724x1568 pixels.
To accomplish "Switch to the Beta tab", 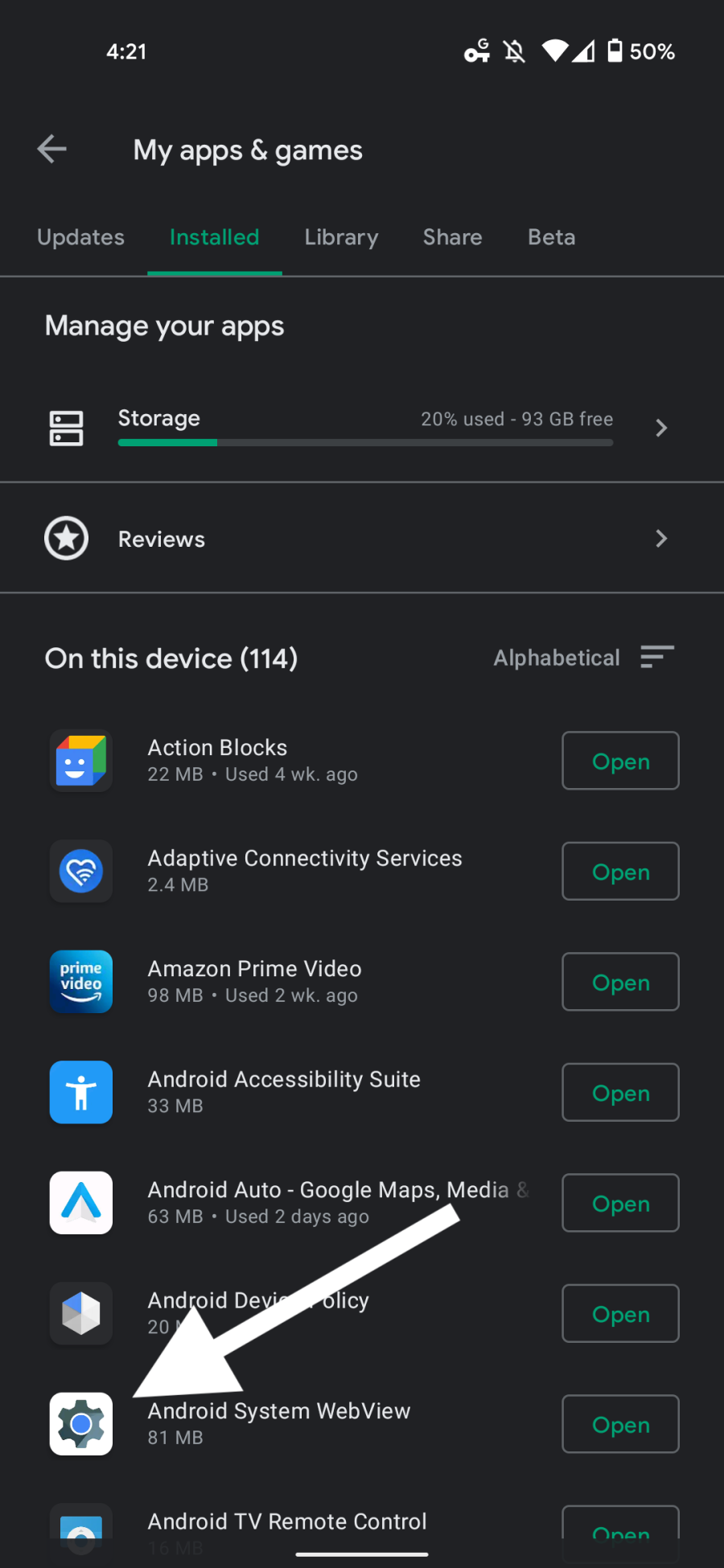I will point(551,237).
